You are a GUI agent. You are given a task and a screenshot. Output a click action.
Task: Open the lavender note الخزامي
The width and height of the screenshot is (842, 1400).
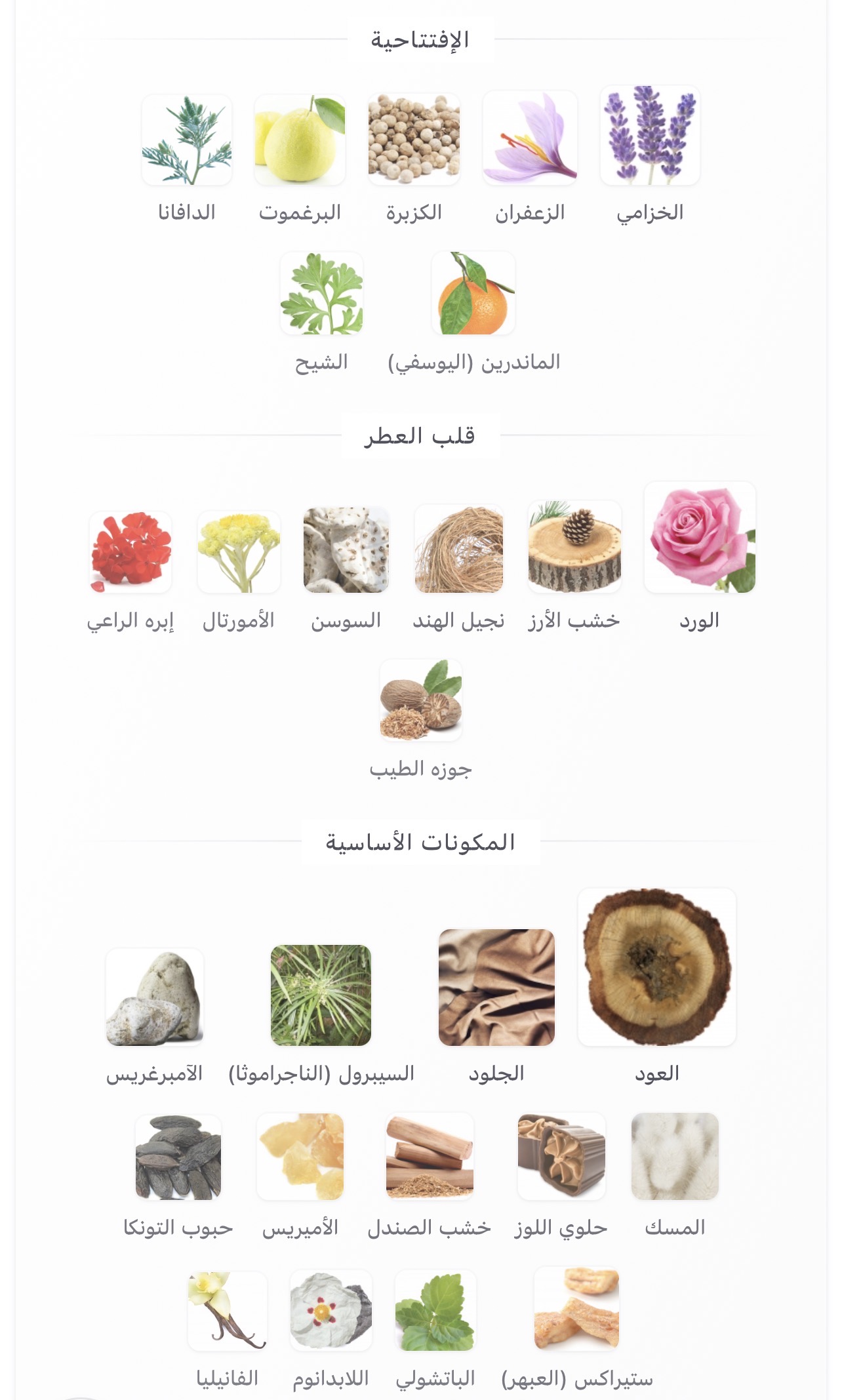coord(650,136)
